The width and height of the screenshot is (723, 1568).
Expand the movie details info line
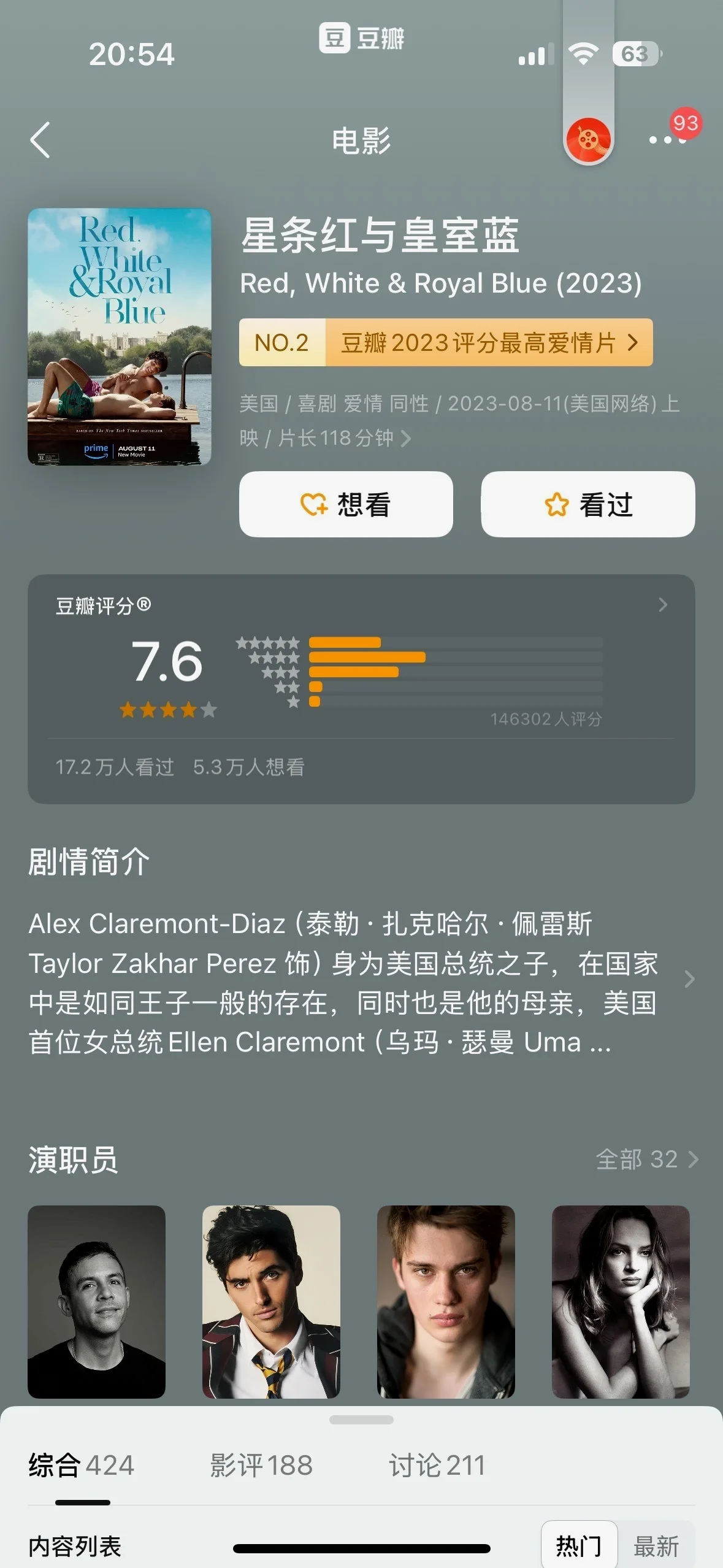405,438
